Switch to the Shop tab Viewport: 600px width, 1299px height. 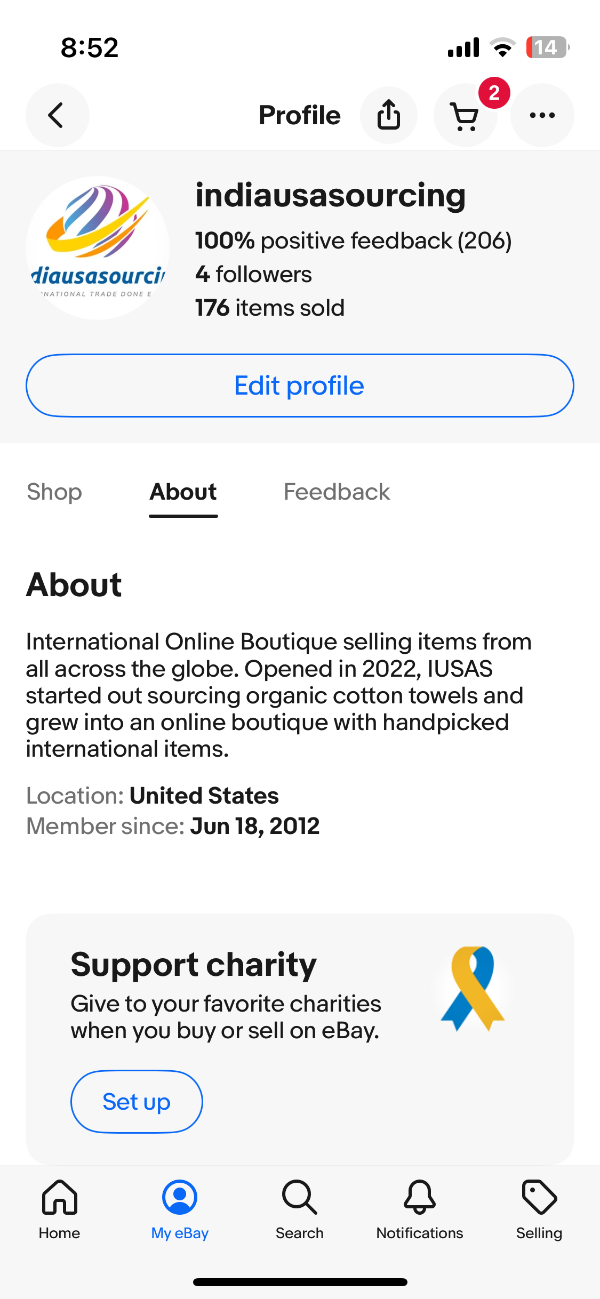[x=54, y=492]
